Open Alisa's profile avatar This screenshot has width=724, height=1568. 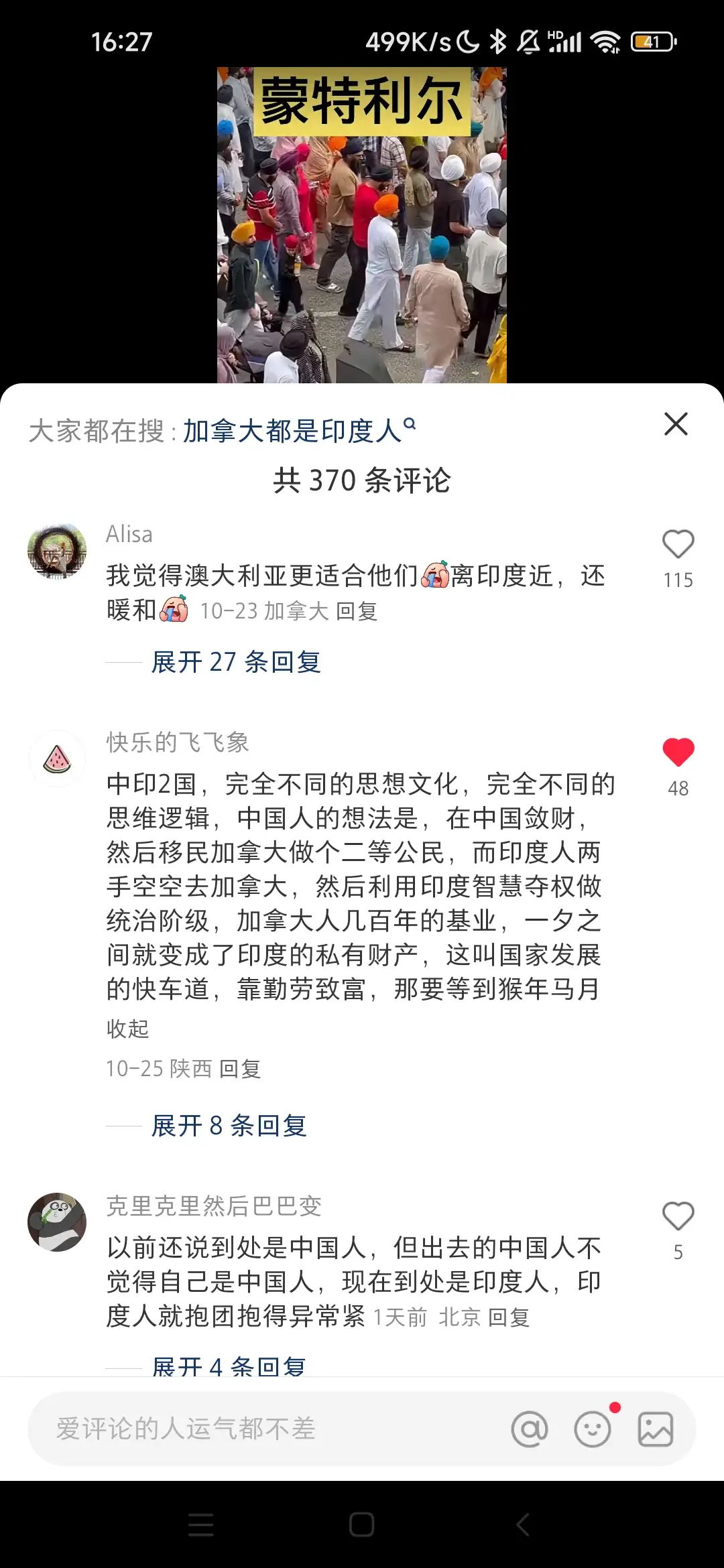click(x=57, y=551)
